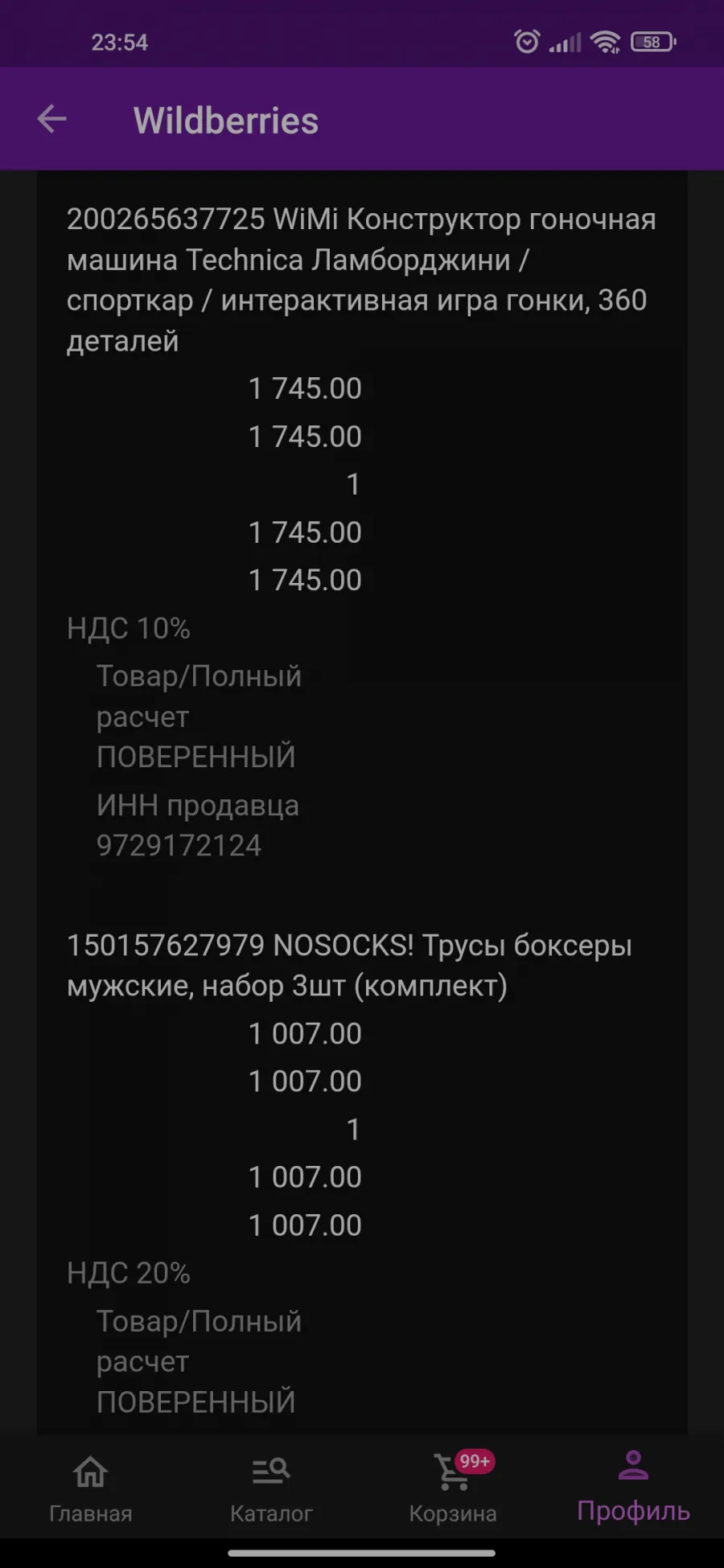Open the Главная tab
The height and width of the screenshot is (1568, 724).
coord(90,1488)
